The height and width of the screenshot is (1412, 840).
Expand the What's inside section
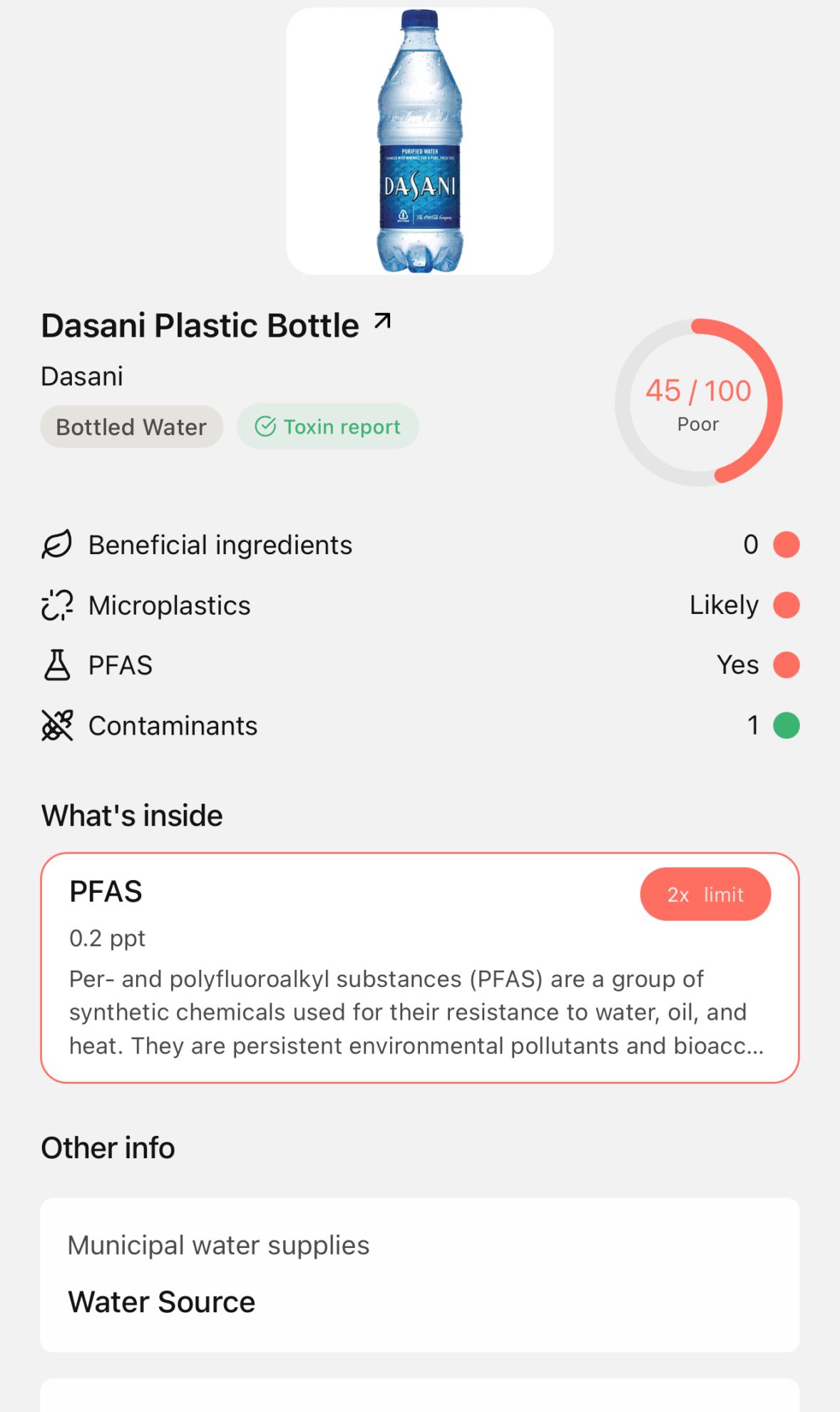point(131,814)
